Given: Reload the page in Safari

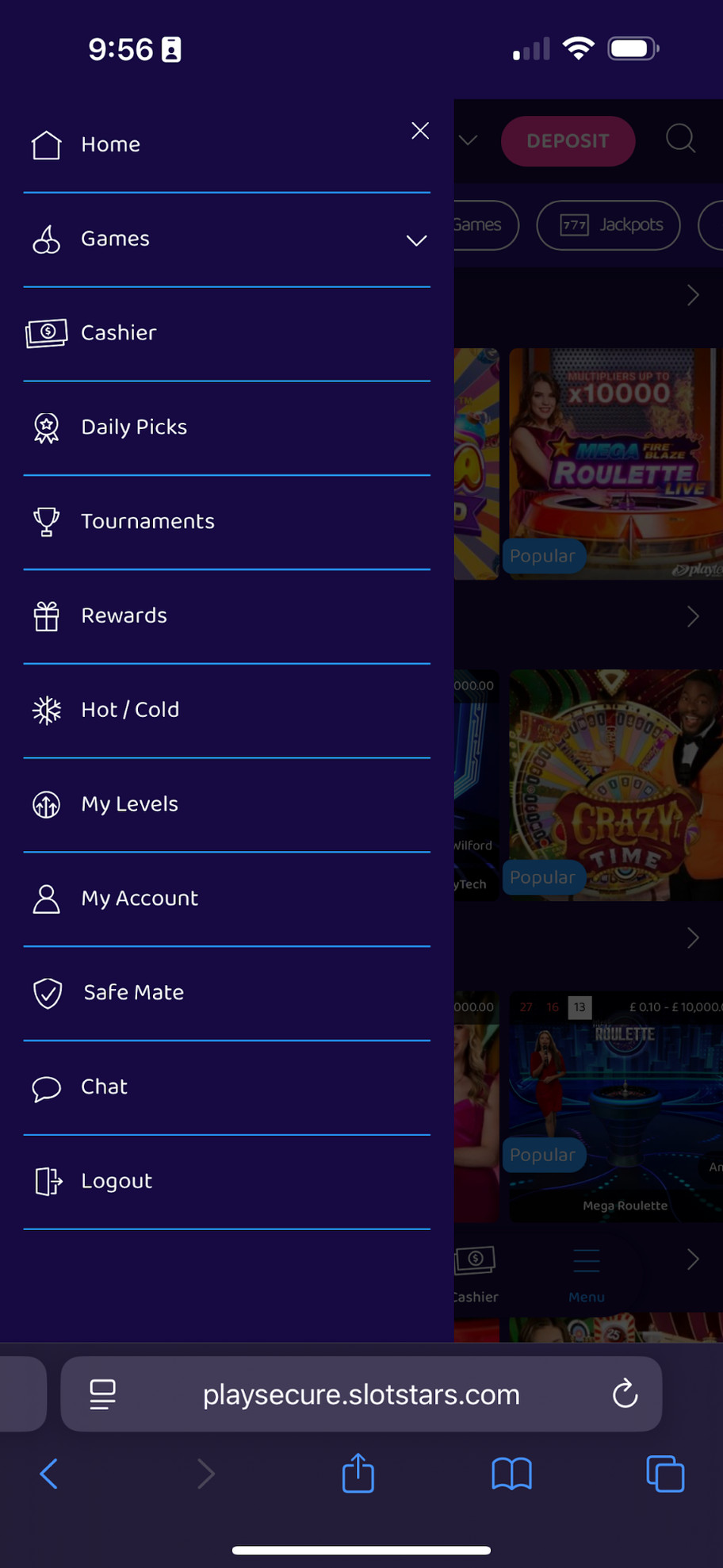Looking at the screenshot, I should (625, 1394).
